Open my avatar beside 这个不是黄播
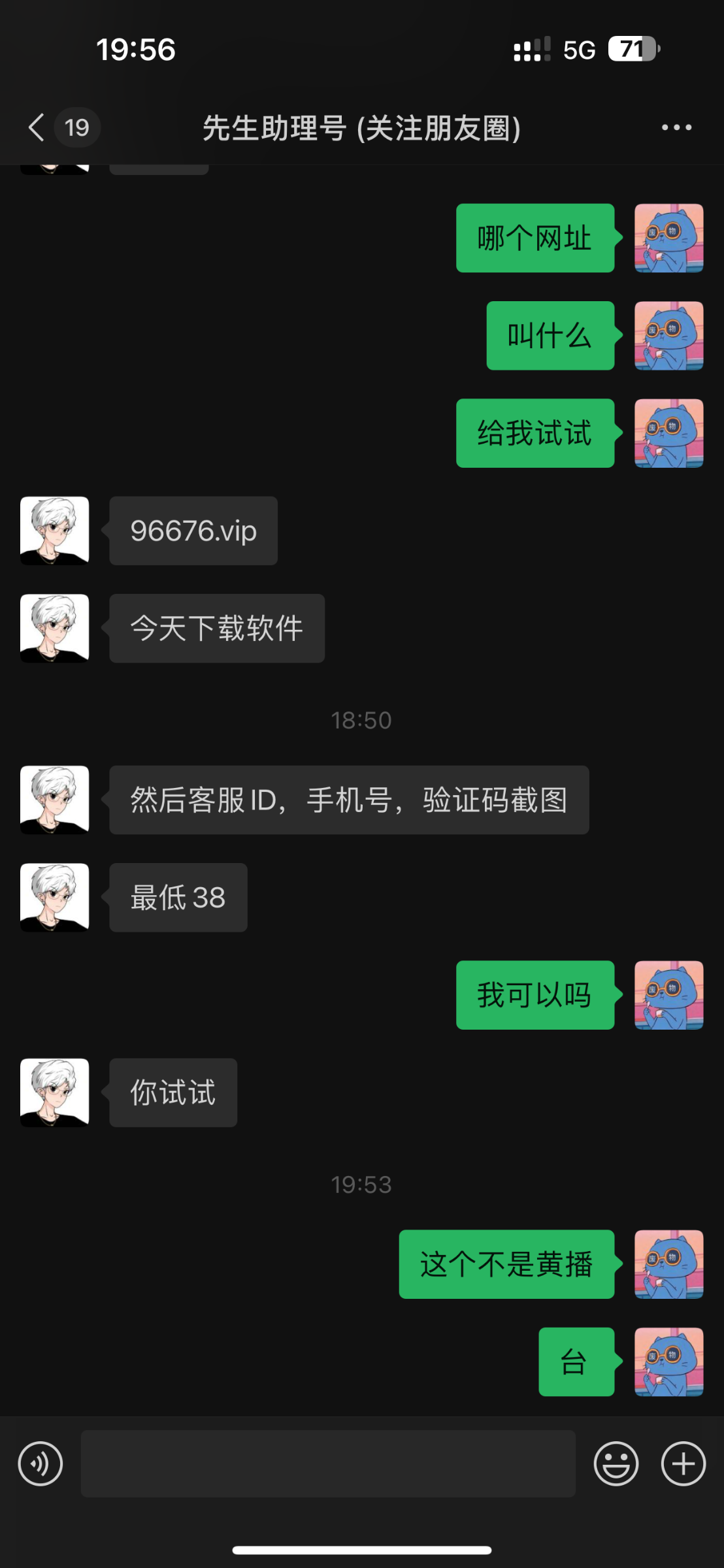724x1568 pixels. pos(669,1264)
